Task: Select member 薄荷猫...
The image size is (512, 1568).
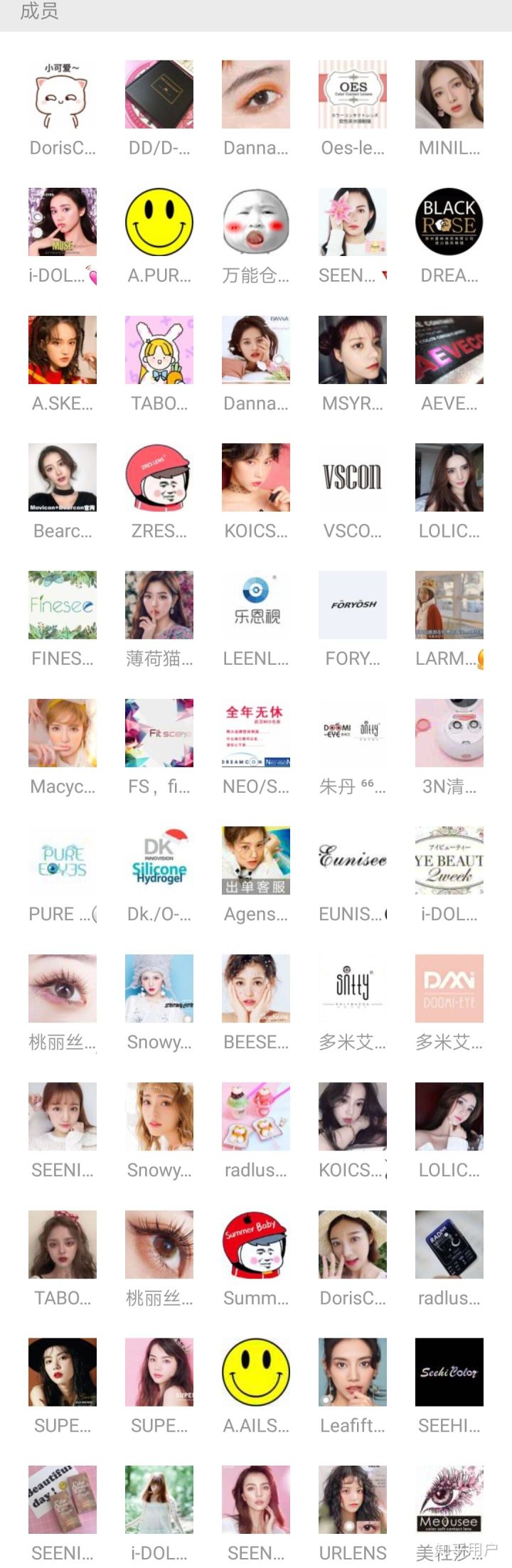Action: (x=159, y=605)
